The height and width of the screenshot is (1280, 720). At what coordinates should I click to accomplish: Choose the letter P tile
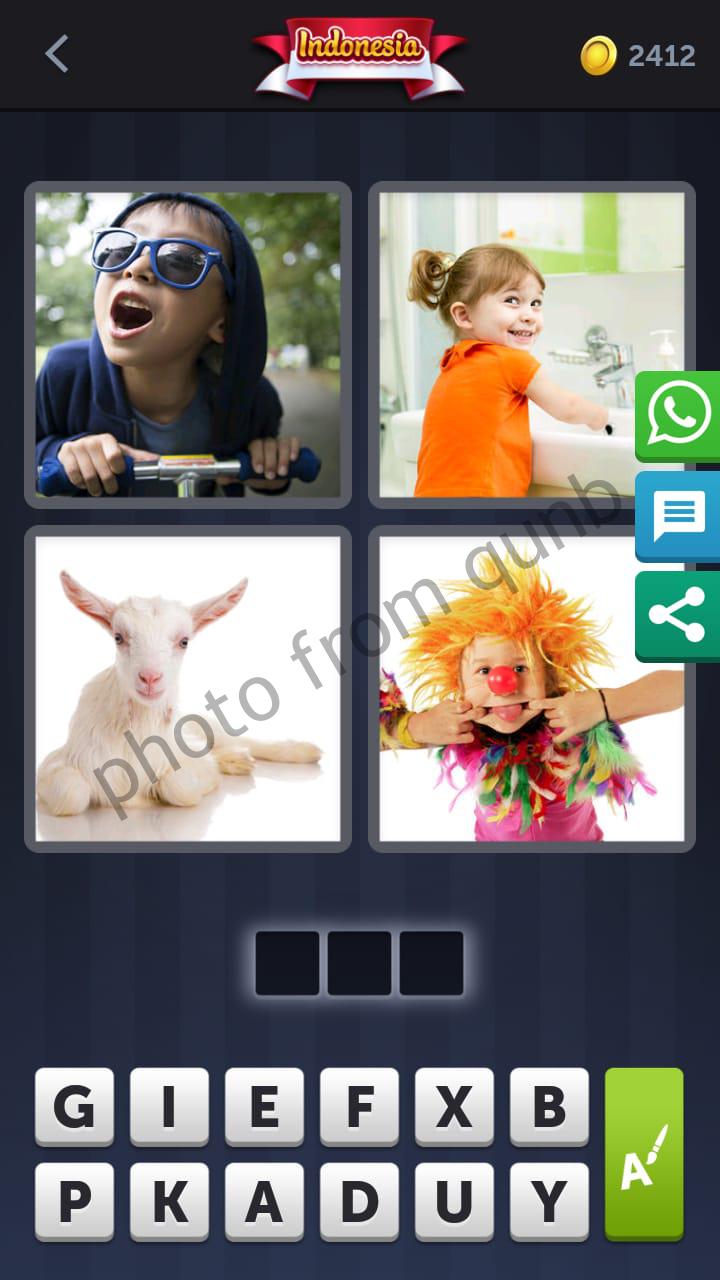pos(74,1201)
